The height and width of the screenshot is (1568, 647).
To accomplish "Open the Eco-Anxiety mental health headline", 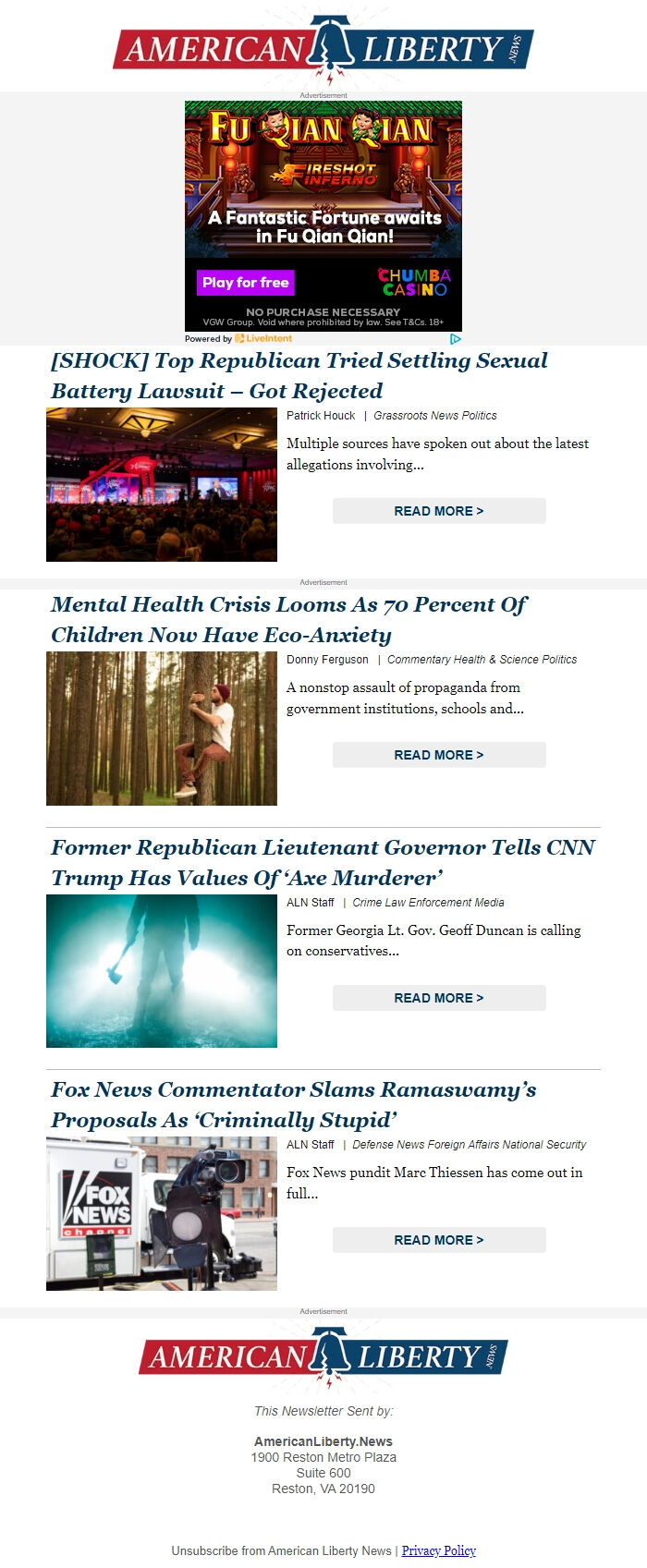I will pos(288,619).
